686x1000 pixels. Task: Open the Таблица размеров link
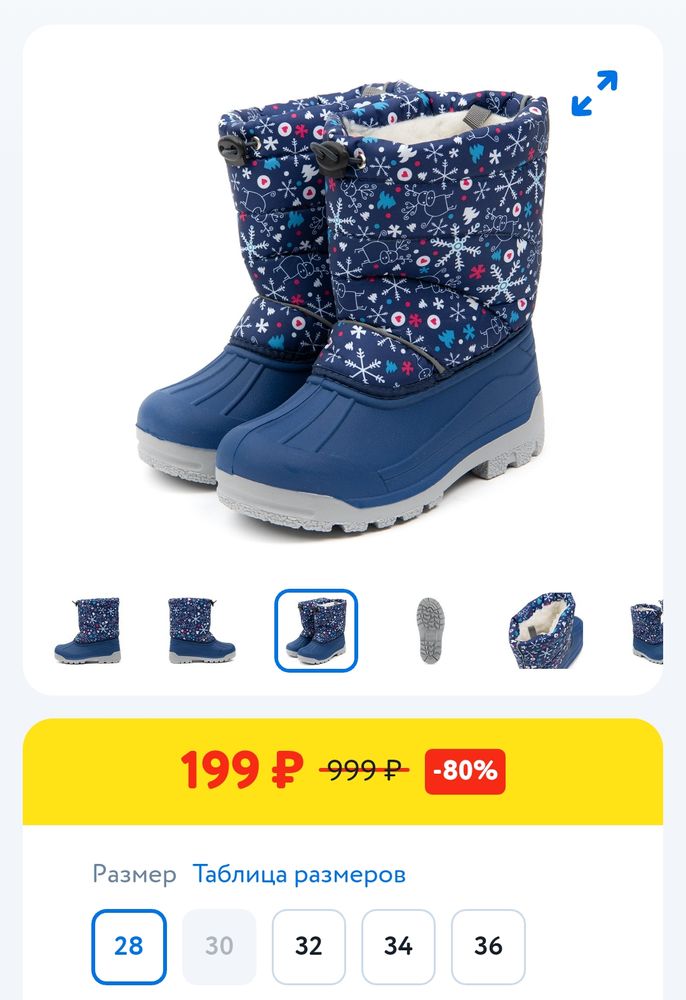(x=299, y=874)
